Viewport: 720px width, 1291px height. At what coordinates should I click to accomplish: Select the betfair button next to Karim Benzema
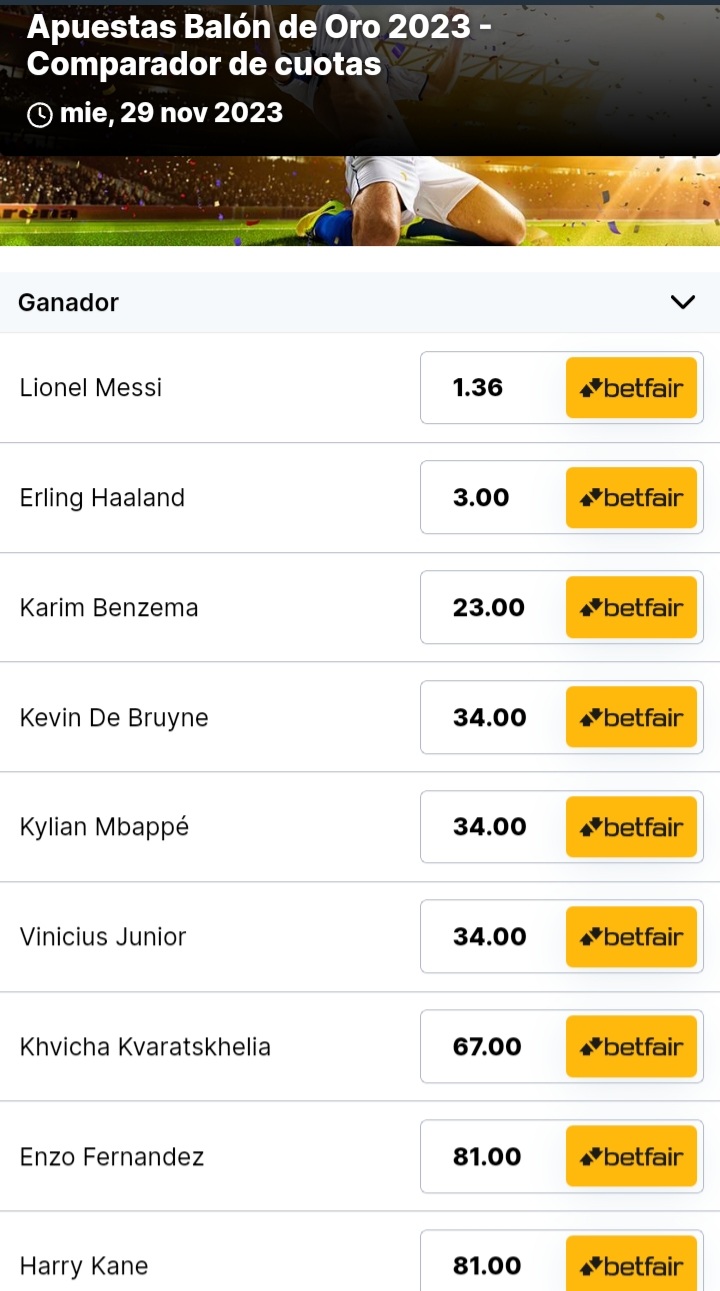pyautogui.click(x=631, y=608)
